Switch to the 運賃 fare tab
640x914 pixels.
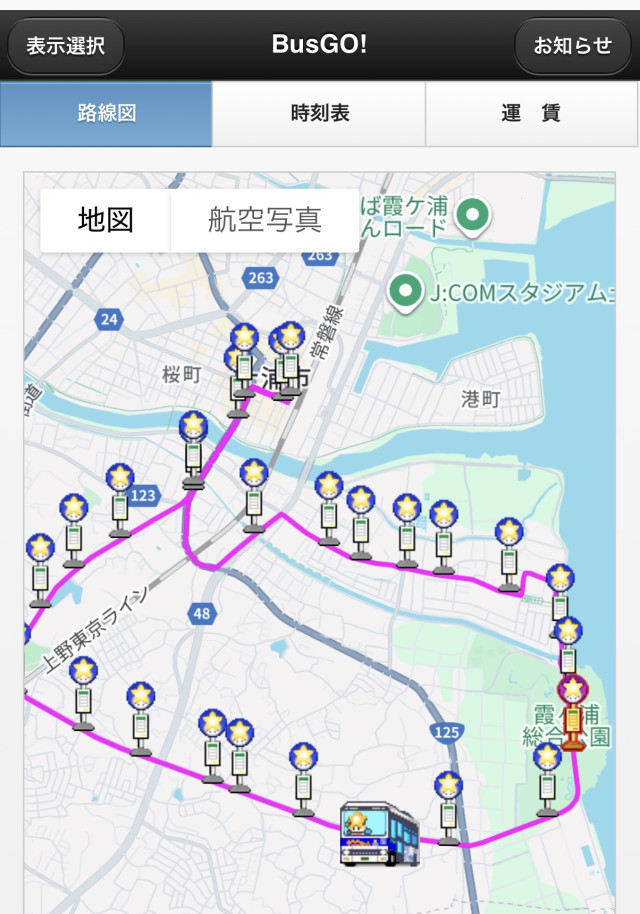531,113
